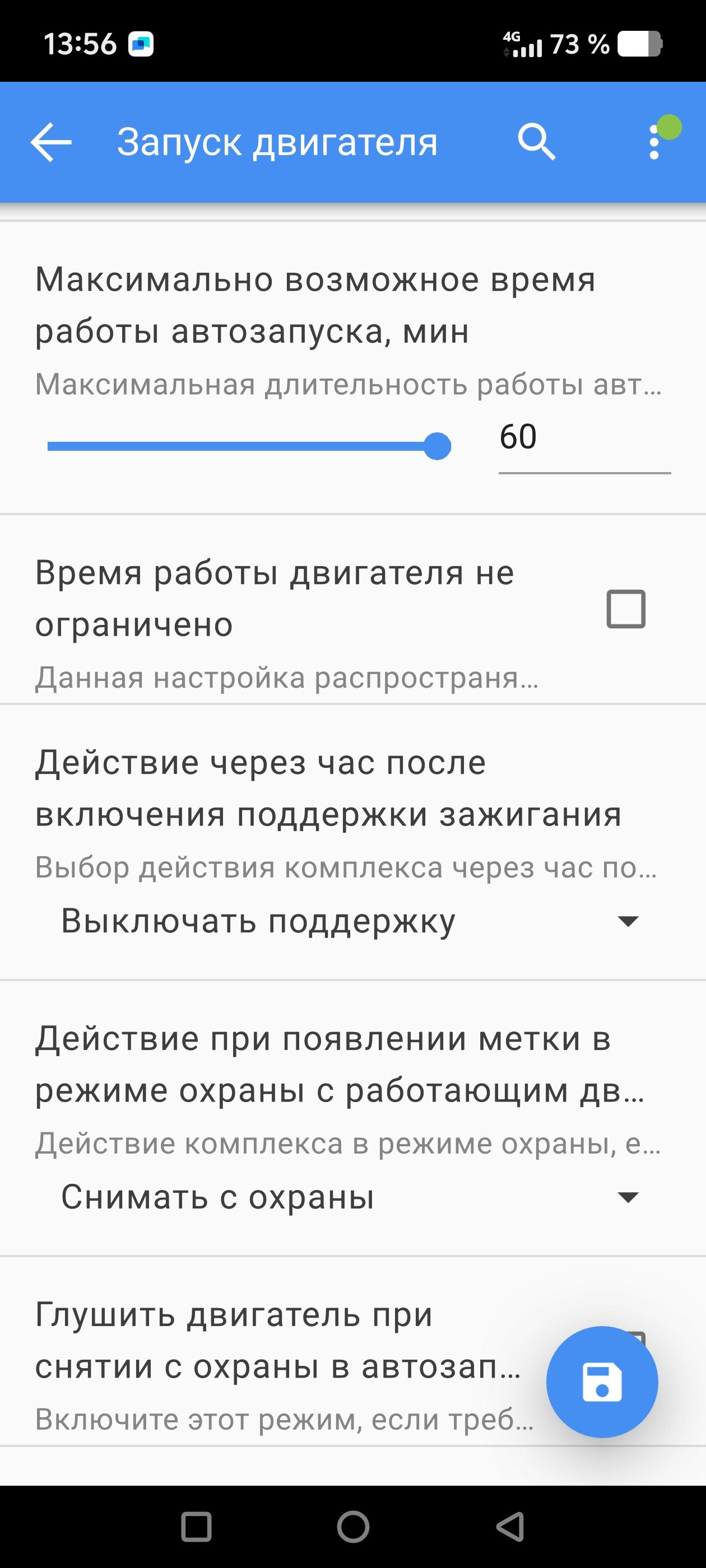Open recent apps from navigation bar

pos(196,1527)
